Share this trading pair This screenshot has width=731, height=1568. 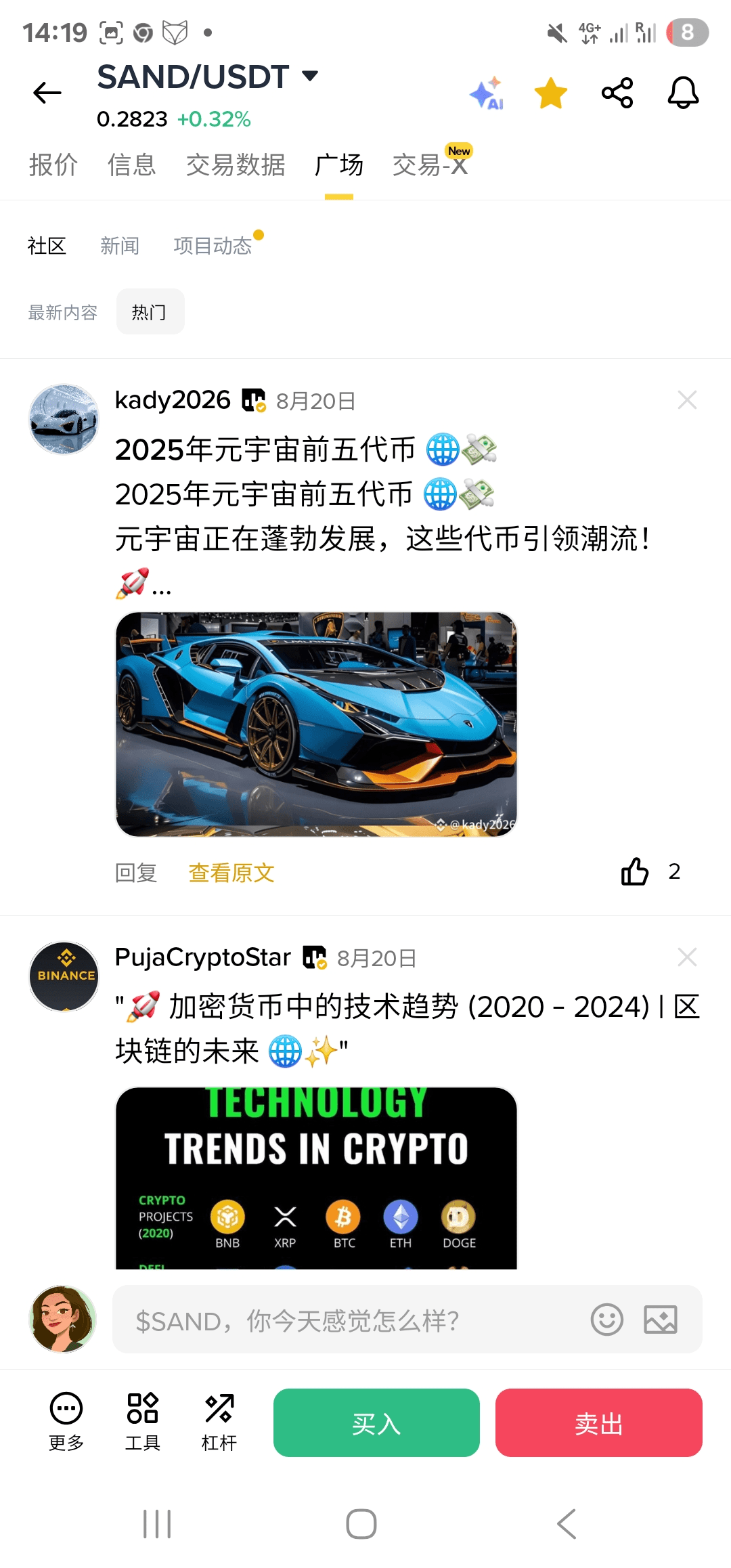pyautogui.click(x=617, y=93)
